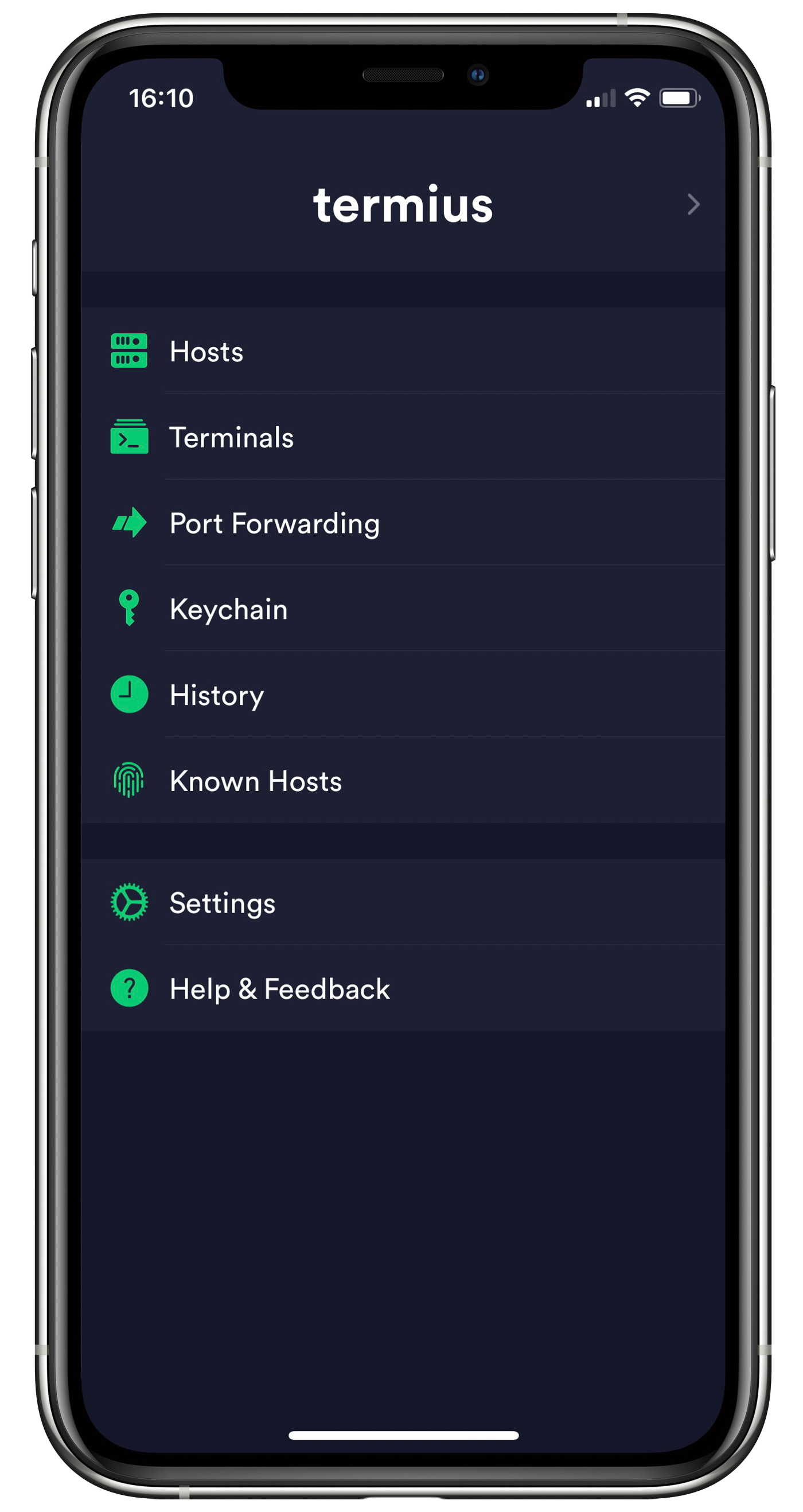Tap the chevron next to termius
Screen dimensions: 803x1512
tap(693, 204)
